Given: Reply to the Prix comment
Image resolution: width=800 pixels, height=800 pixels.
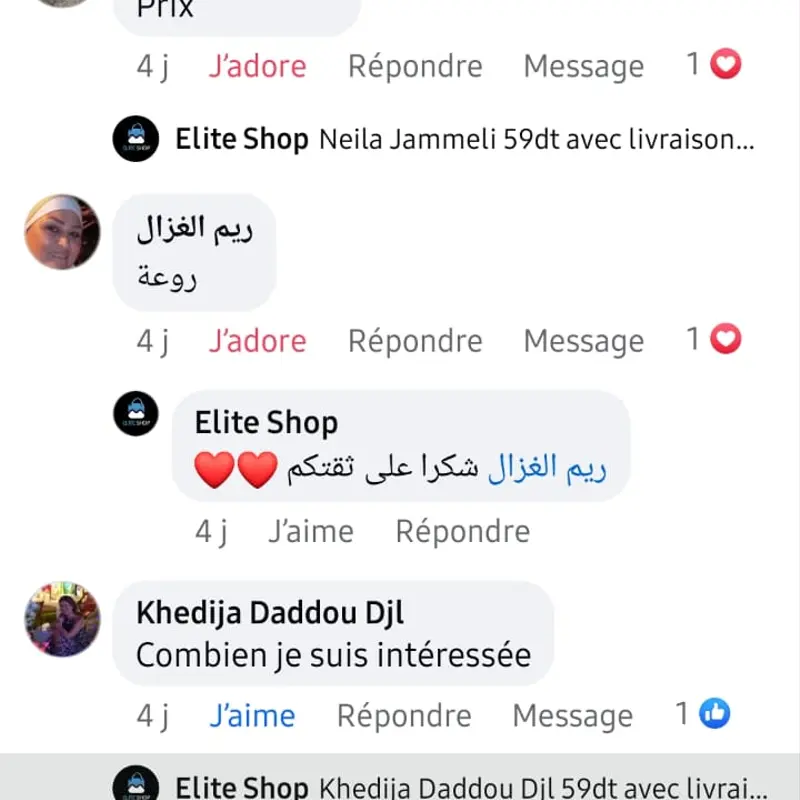Looking at the screenshot, I should point(415,67).
